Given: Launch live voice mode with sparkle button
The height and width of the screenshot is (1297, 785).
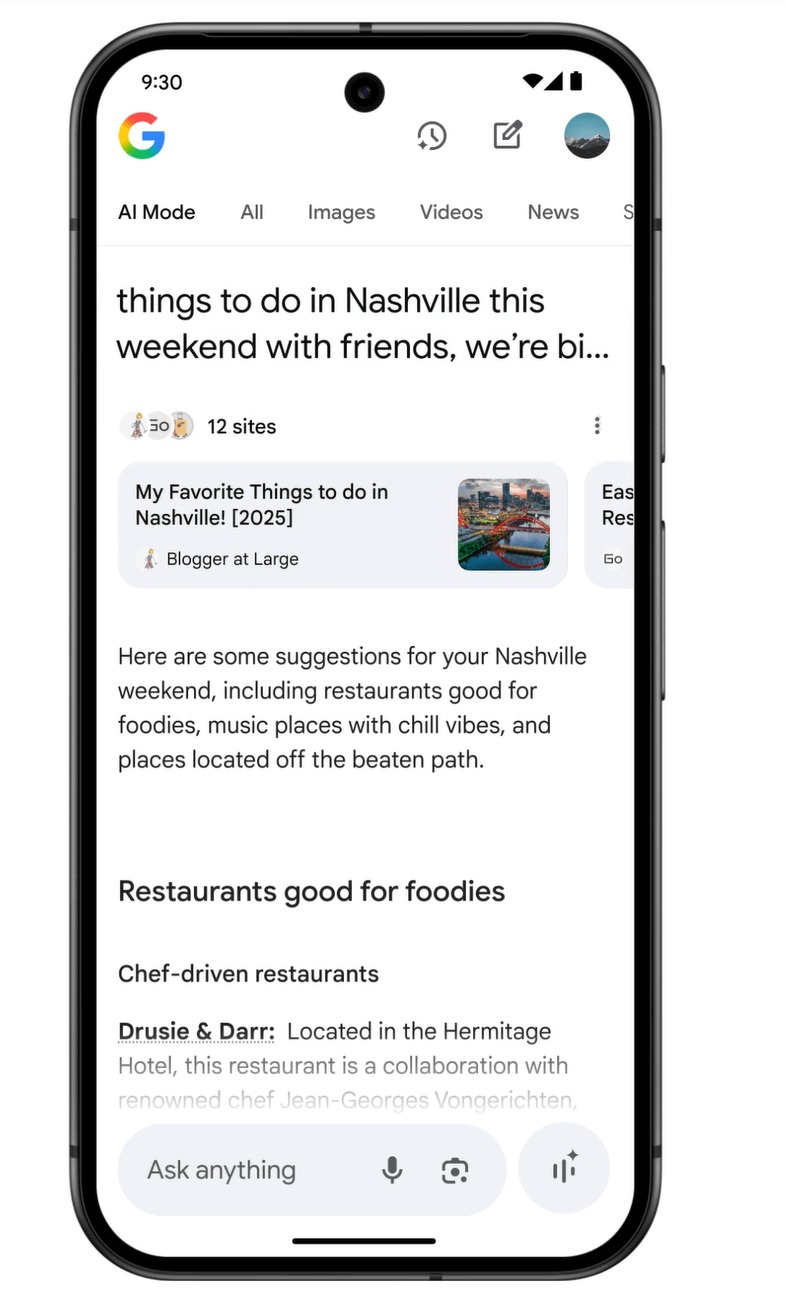Looking at the screenshot, I should point(565,1168).
